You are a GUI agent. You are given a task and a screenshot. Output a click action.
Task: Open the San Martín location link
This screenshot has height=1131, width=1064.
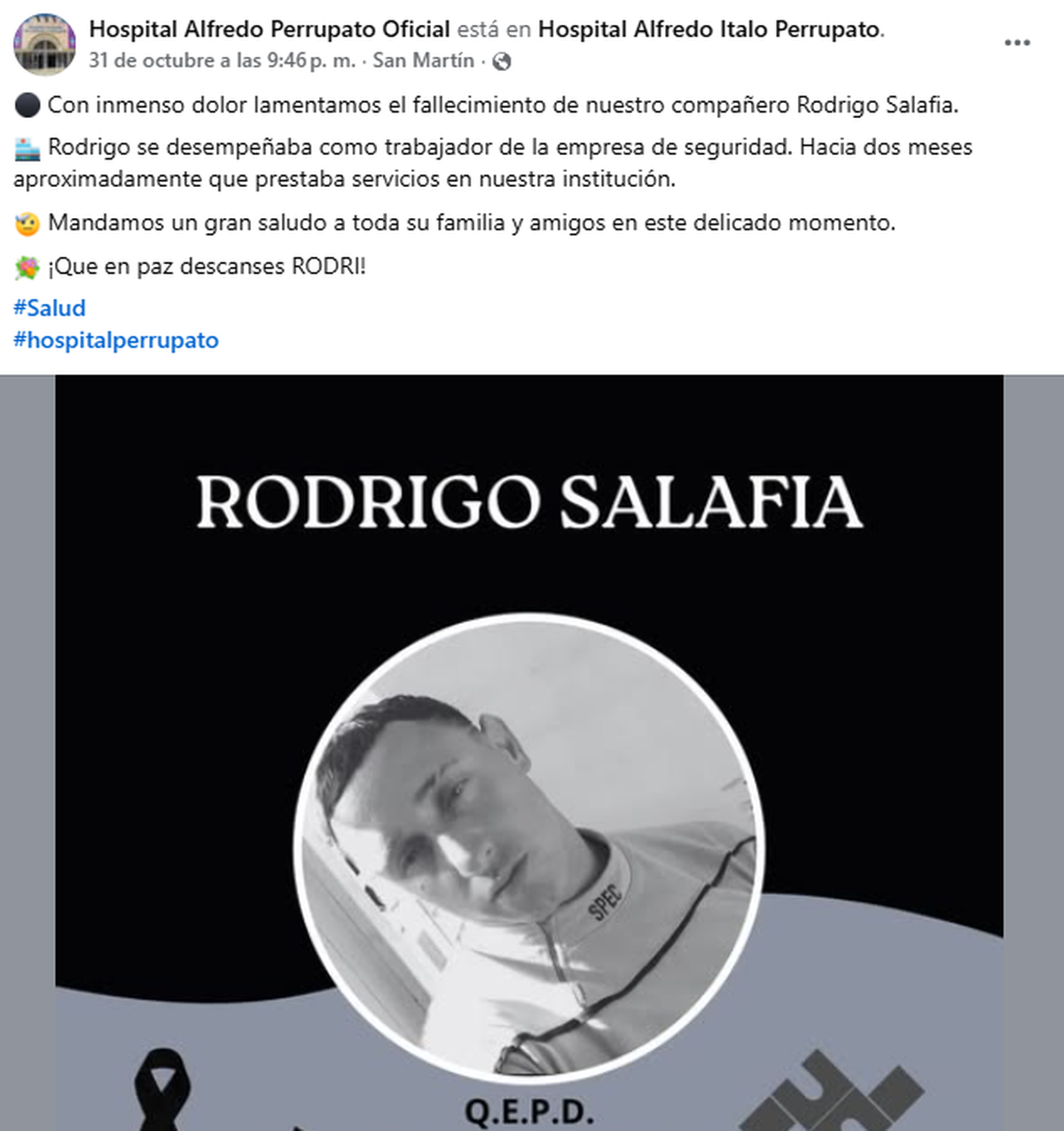pyautogui.click(x=423, y=60)
